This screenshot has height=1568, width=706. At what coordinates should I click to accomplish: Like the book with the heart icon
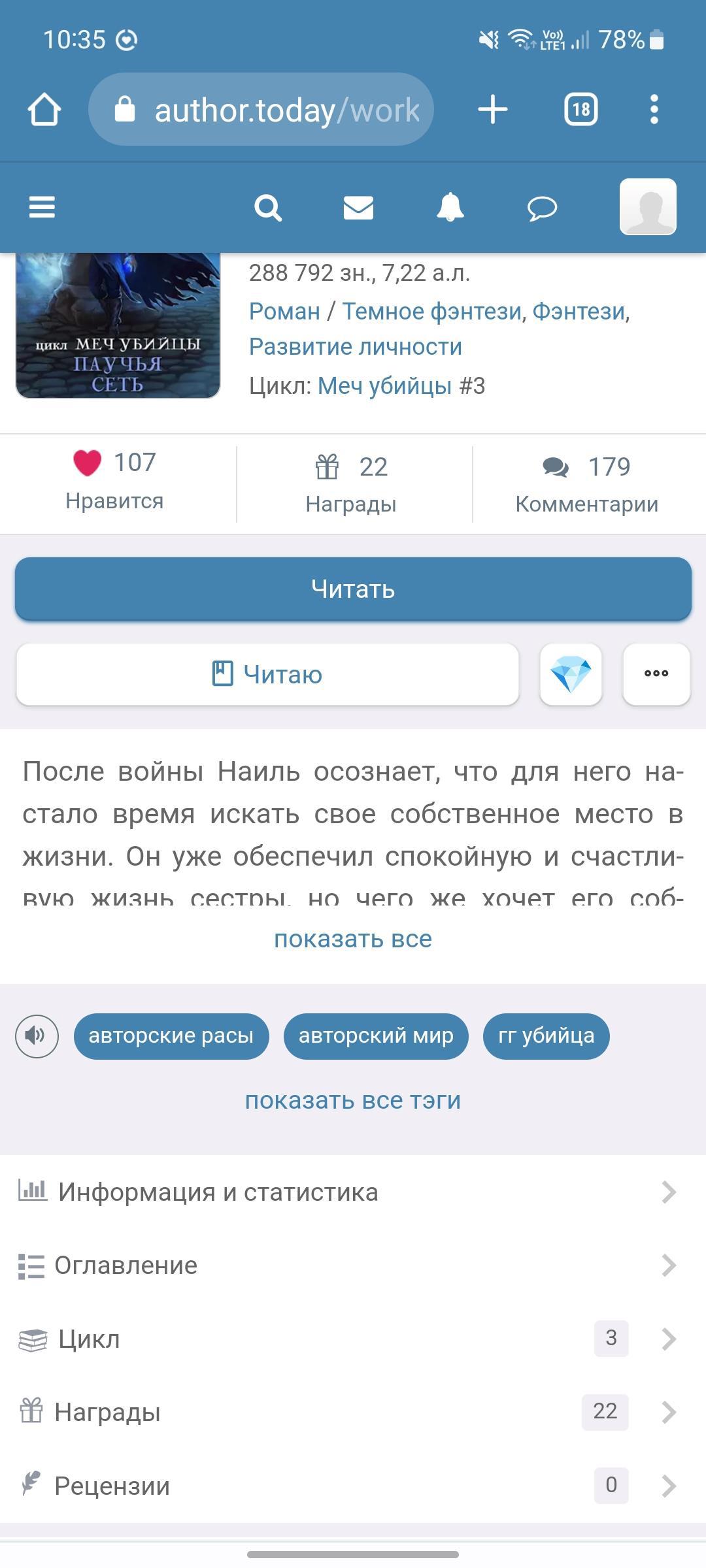(x=87, y=463)
